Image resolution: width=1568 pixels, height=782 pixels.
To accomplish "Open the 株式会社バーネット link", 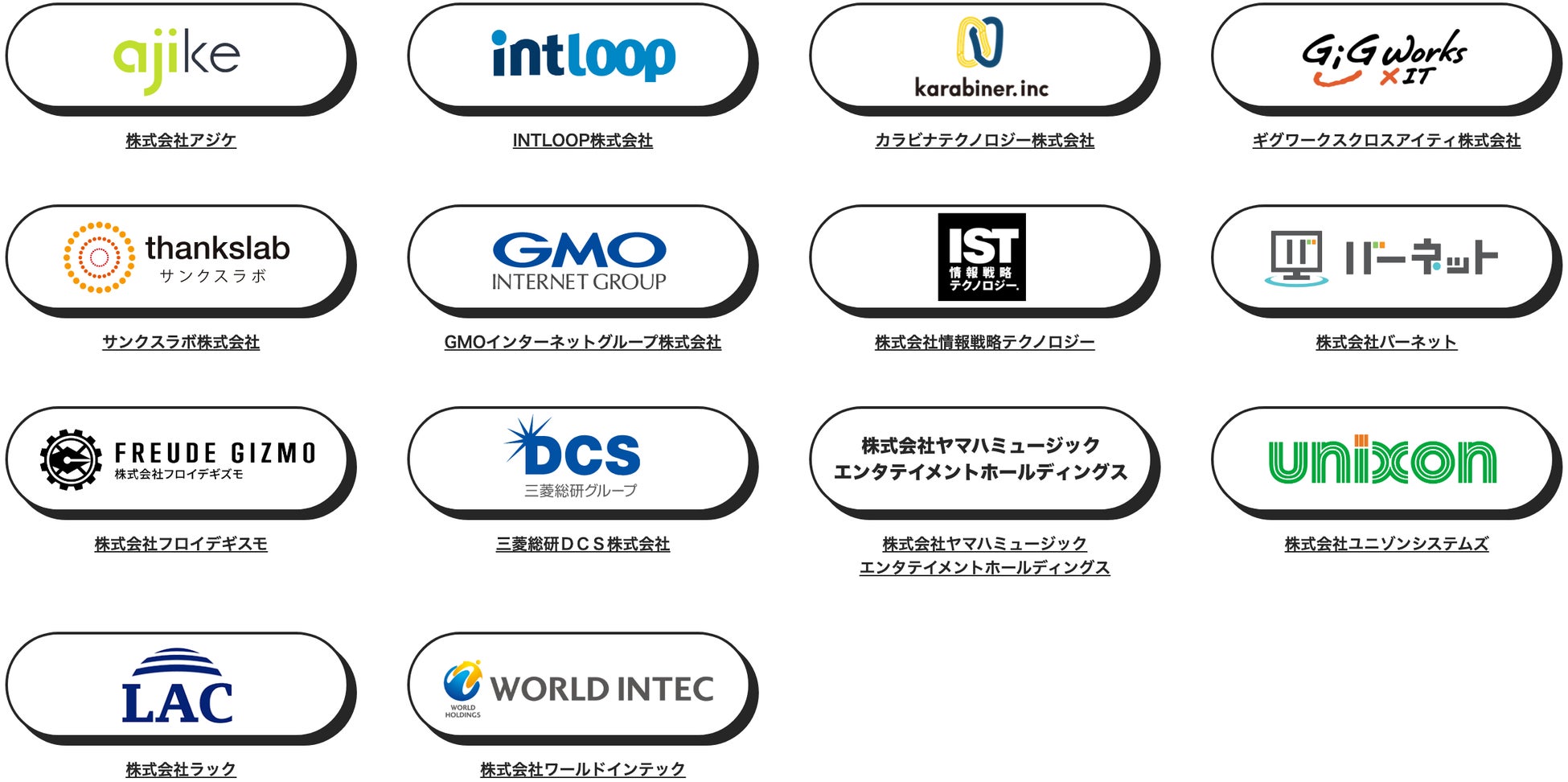I will (1385, 343).
